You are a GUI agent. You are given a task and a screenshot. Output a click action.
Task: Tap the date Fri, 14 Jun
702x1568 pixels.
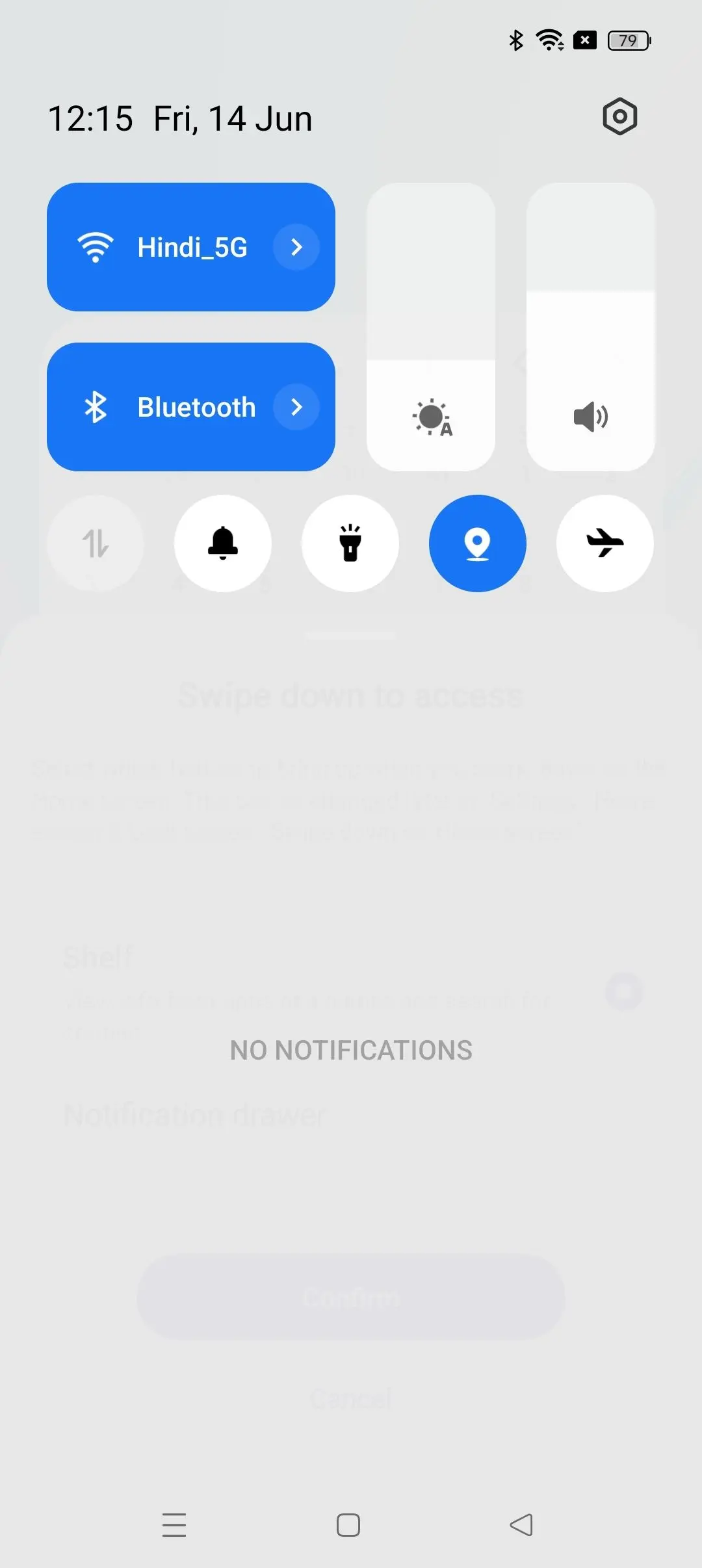[x=232, y=118]
